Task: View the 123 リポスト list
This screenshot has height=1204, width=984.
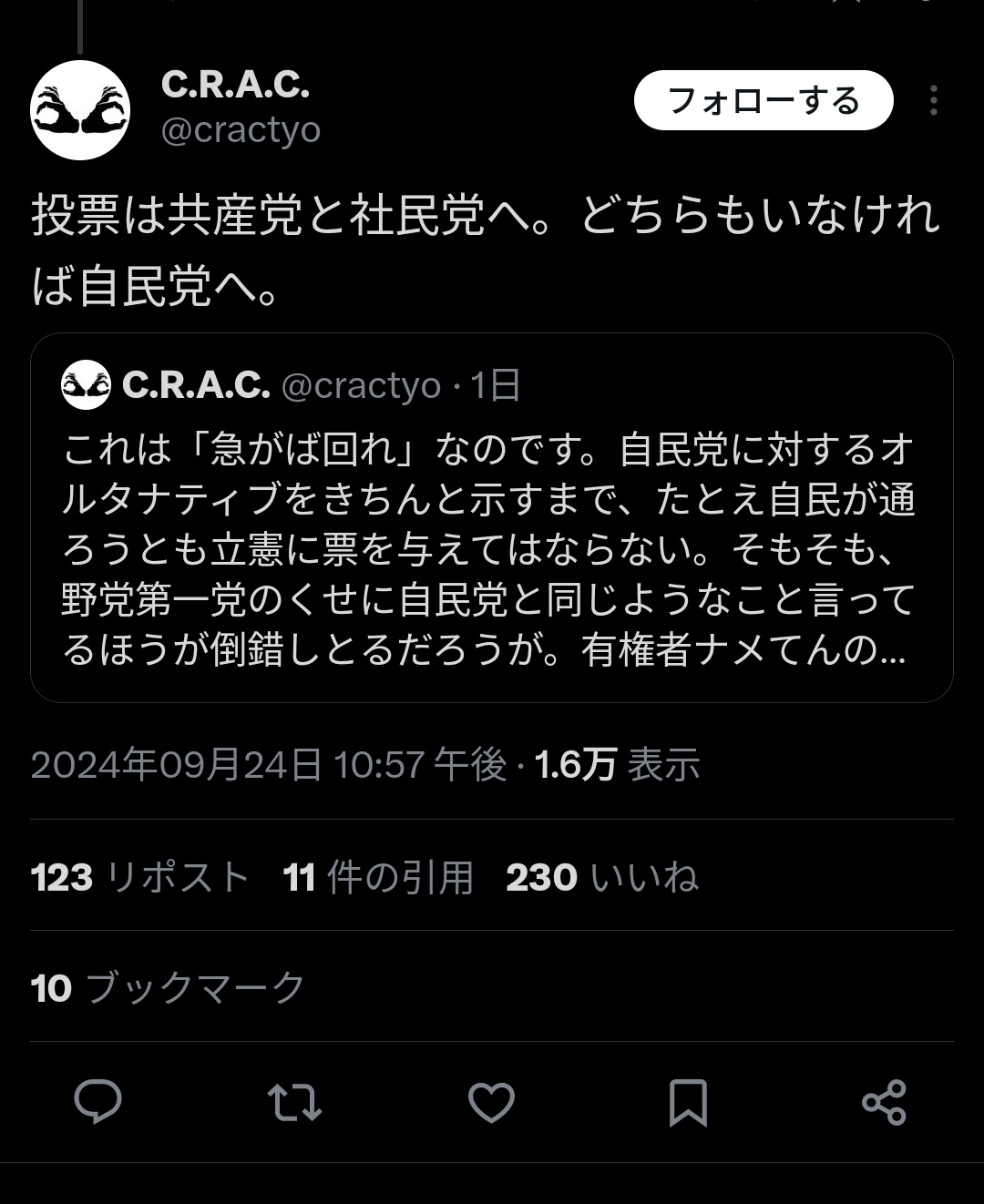Action: (140, 877)
